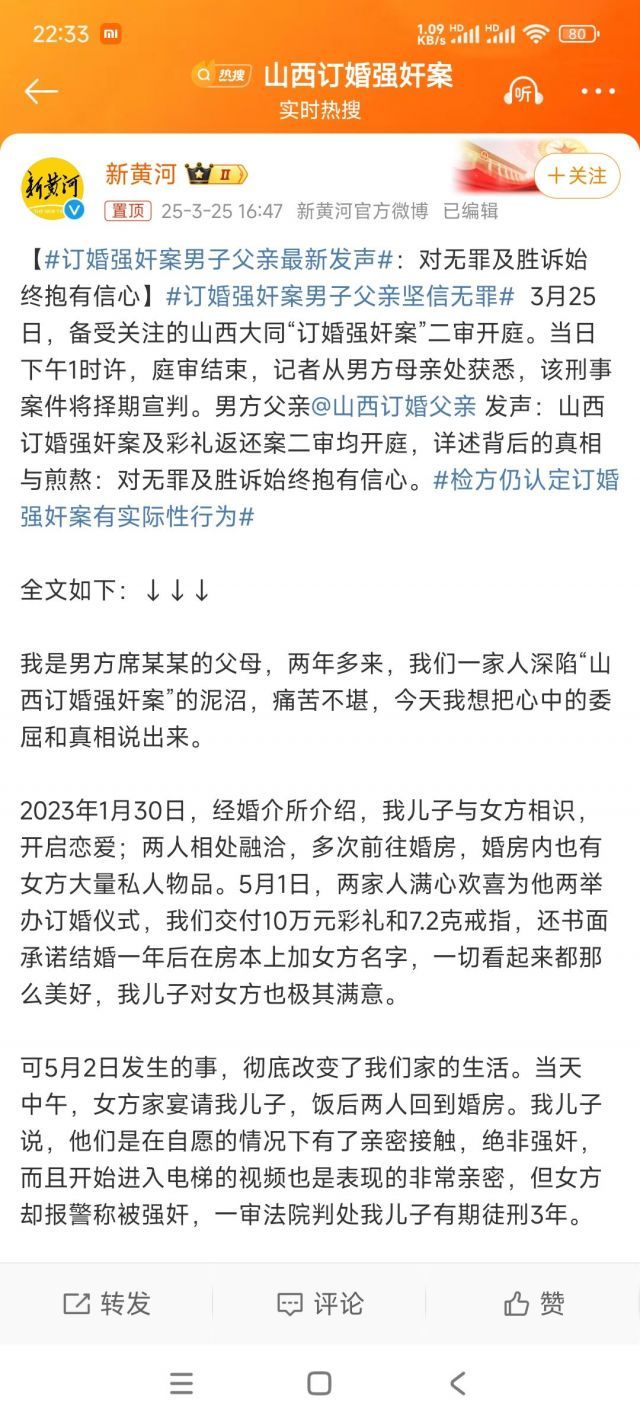Tap the listen headphone icon
The image size is (640, 1422).
[x=523, y=92]
